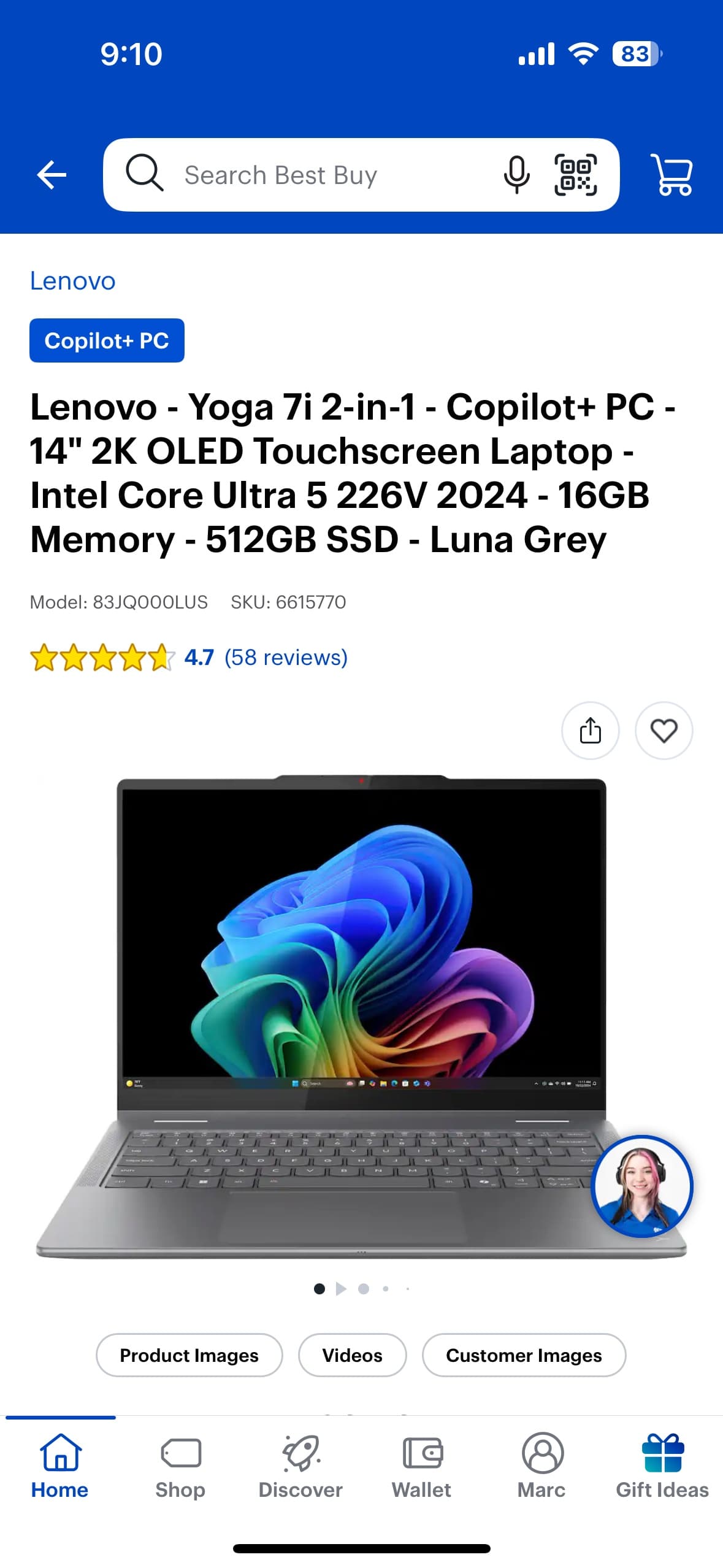Open the Marc account tab

tap(542, 1465)
